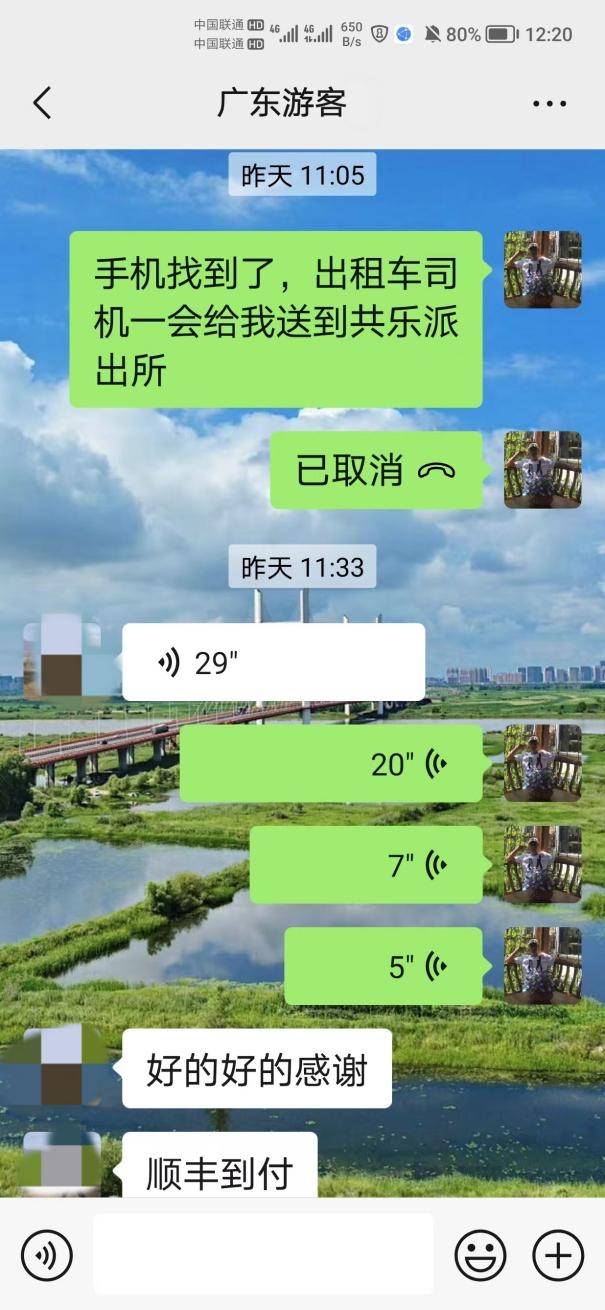Tap the 已取消 call record to redial
The width and height of the screenshot is (605, 1310).
(375, 471)
